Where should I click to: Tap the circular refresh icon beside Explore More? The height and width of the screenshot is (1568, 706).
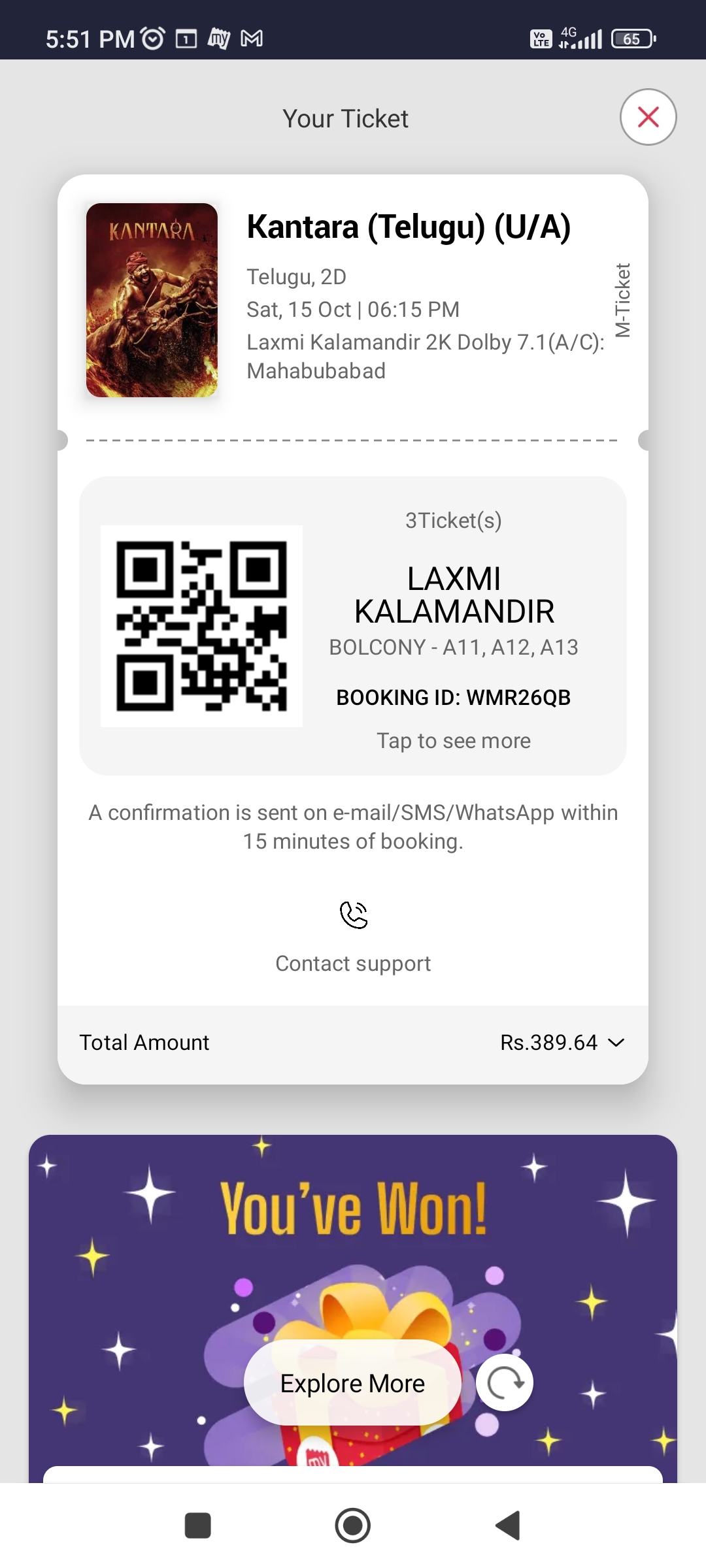pos(504,1382)
